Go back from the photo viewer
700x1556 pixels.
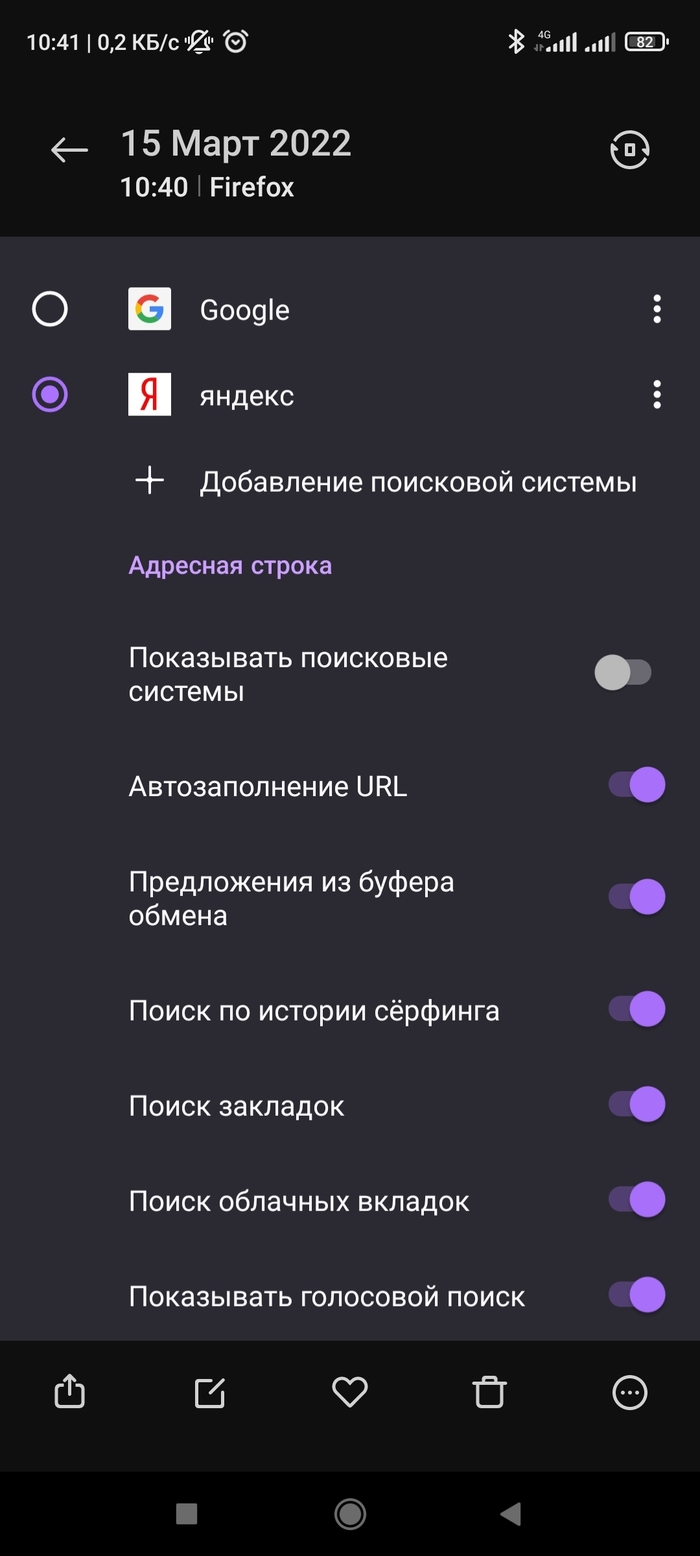[69, 150]
